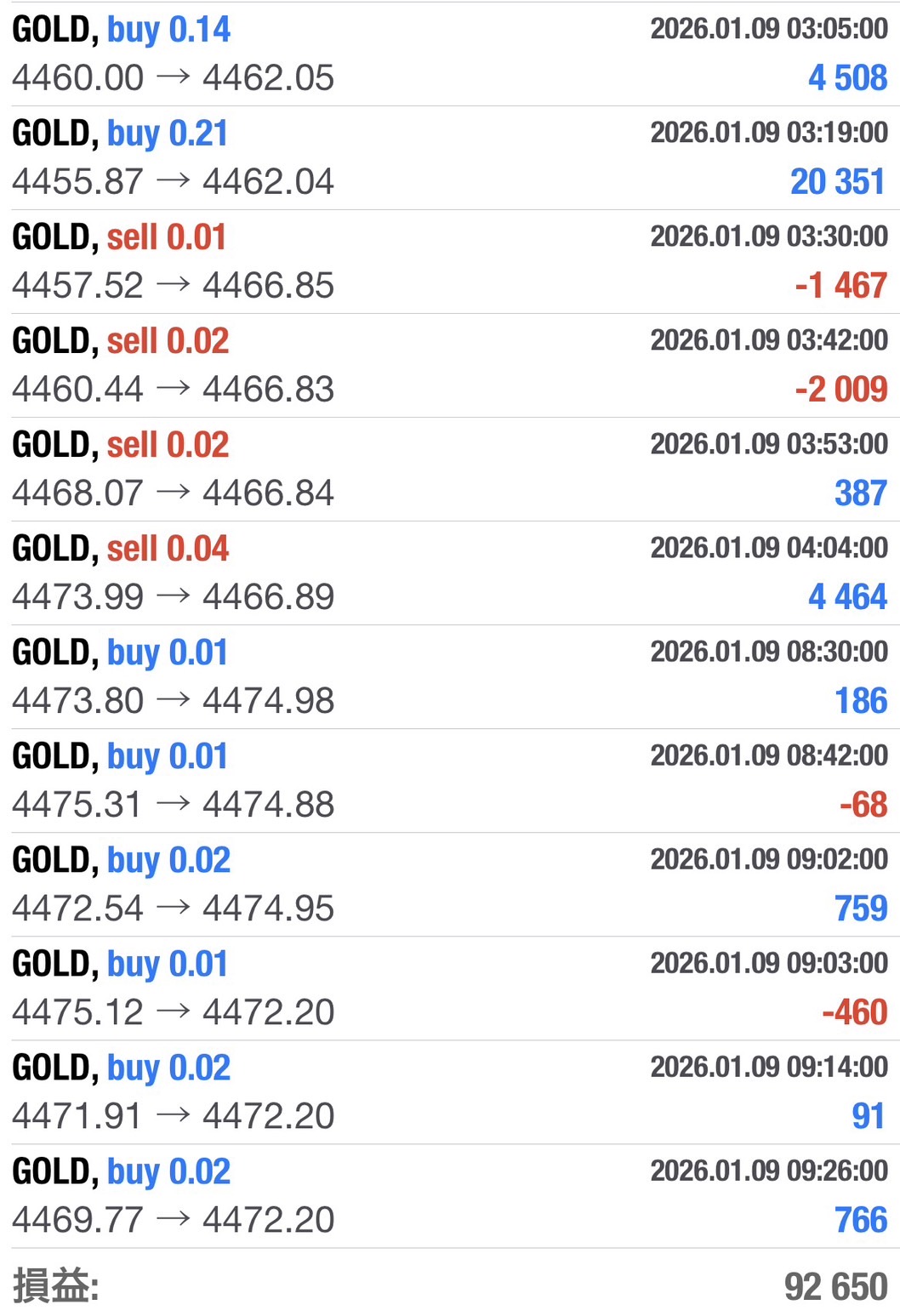Expand the GOLD buy 0.02 trade at 09:26:00
Screen dimensions: 900x1316
tap(450, 1195)
